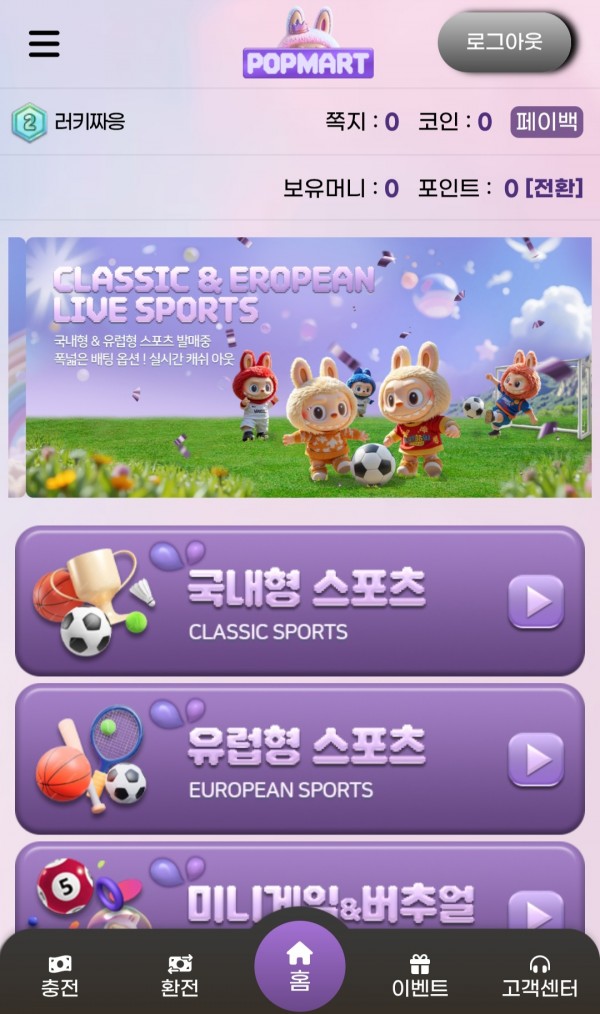The height and width of the screenshot is (1014, 600).
Task: Select the 홈 tab
Action: coord(300,966)
